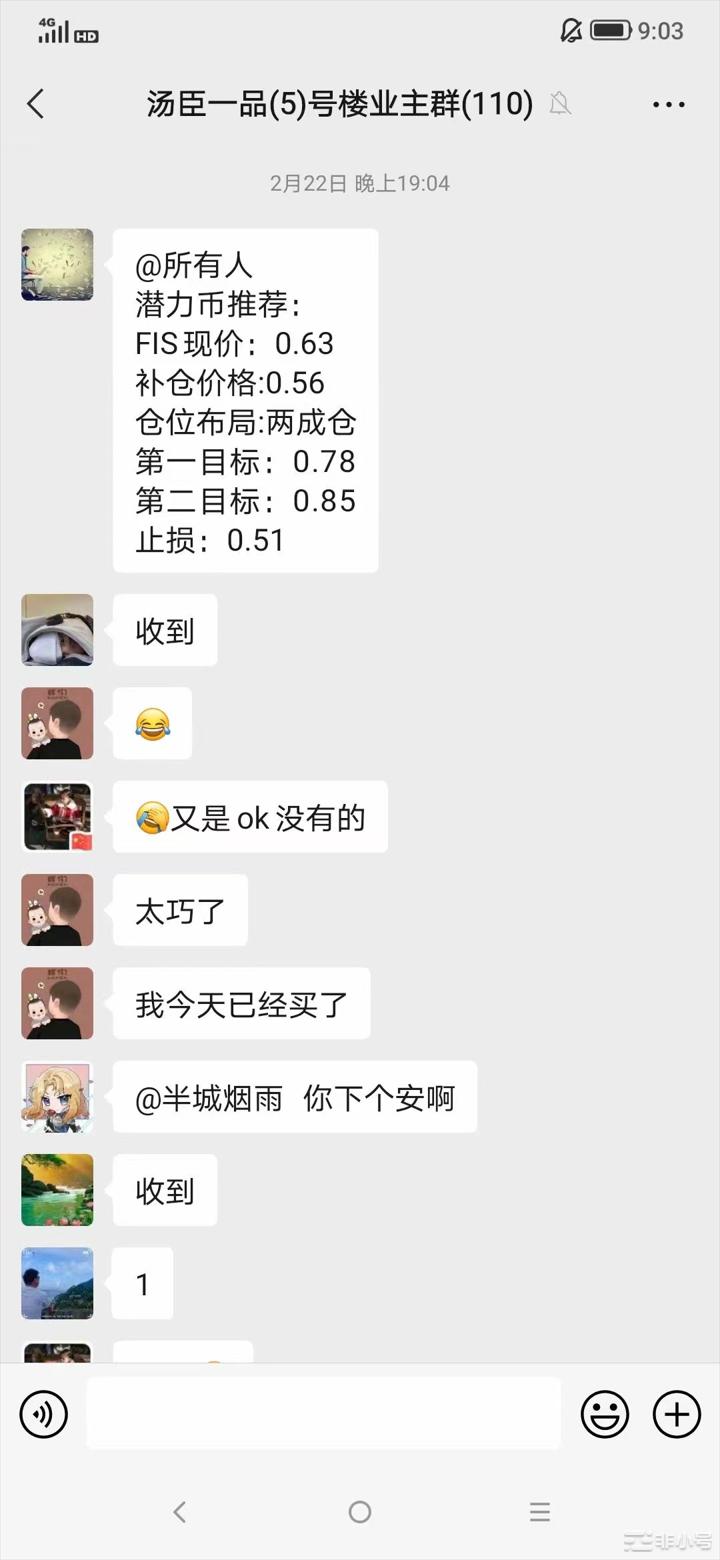Tap the message input field

[322, 1413]
